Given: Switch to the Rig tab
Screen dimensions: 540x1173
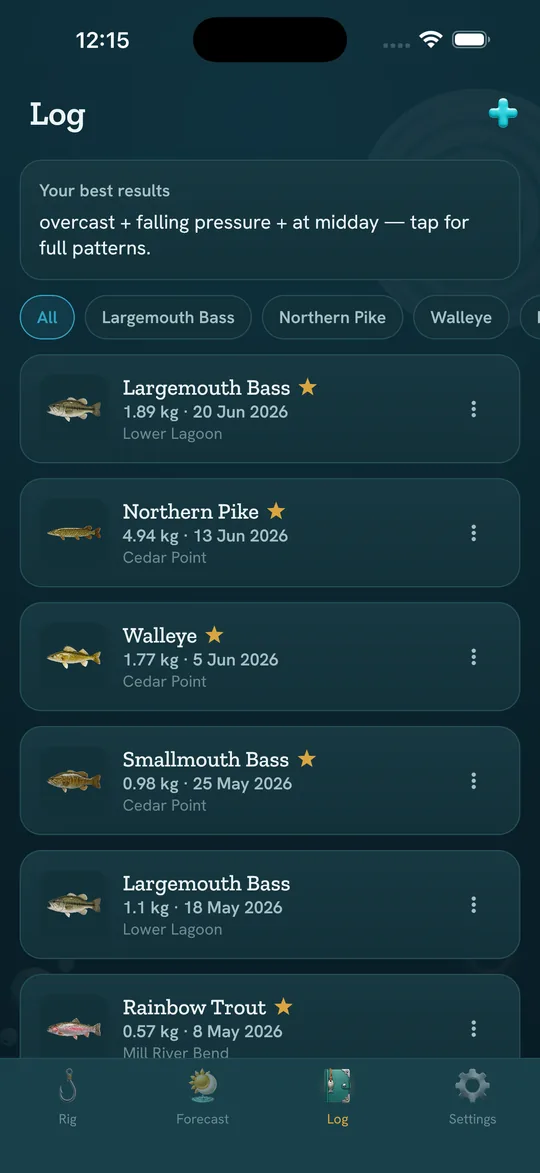Looking at the screenshot, I should point(68,1097).
